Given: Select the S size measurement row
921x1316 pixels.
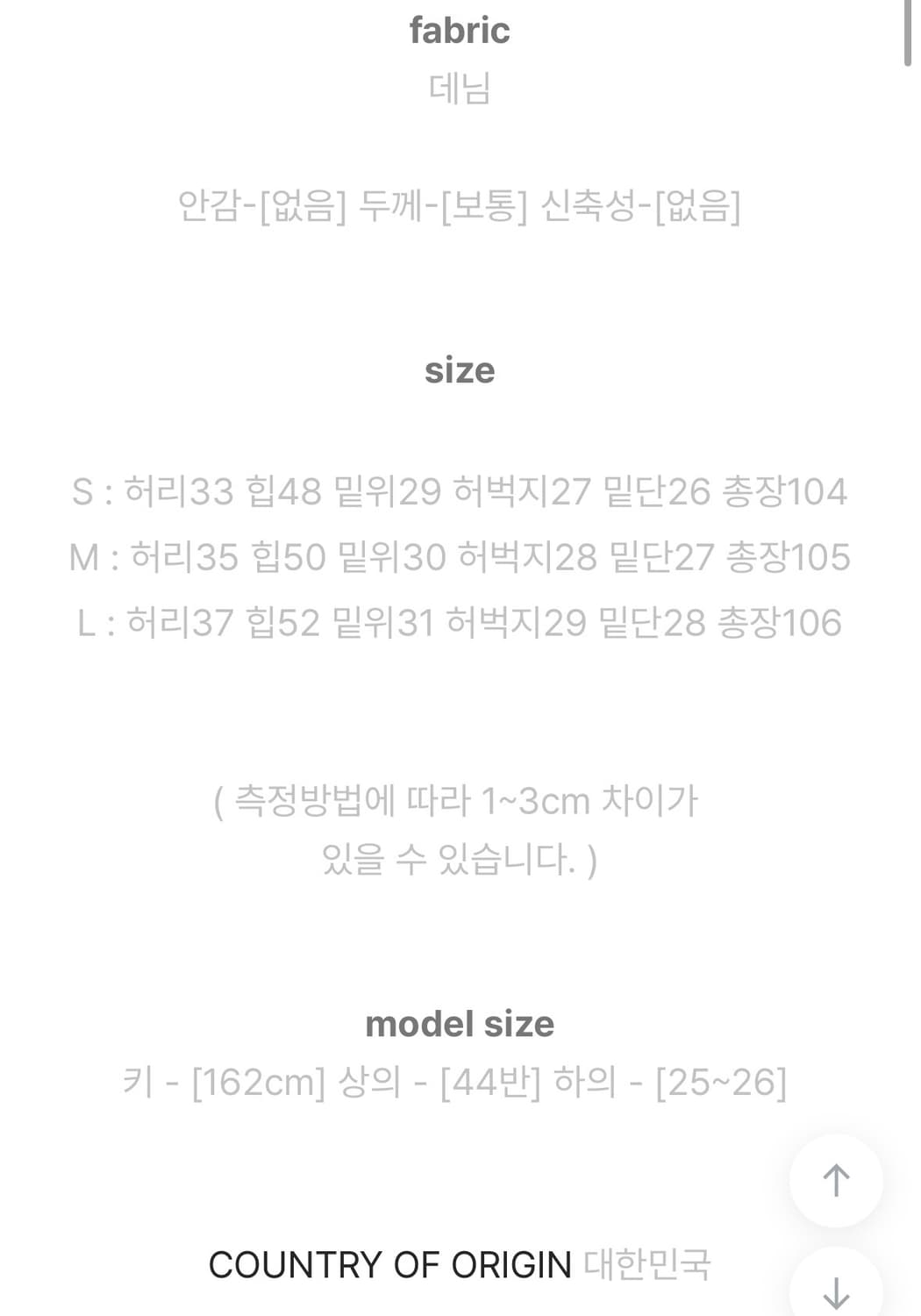Looking at the screenshot, I should pos(460,492).
